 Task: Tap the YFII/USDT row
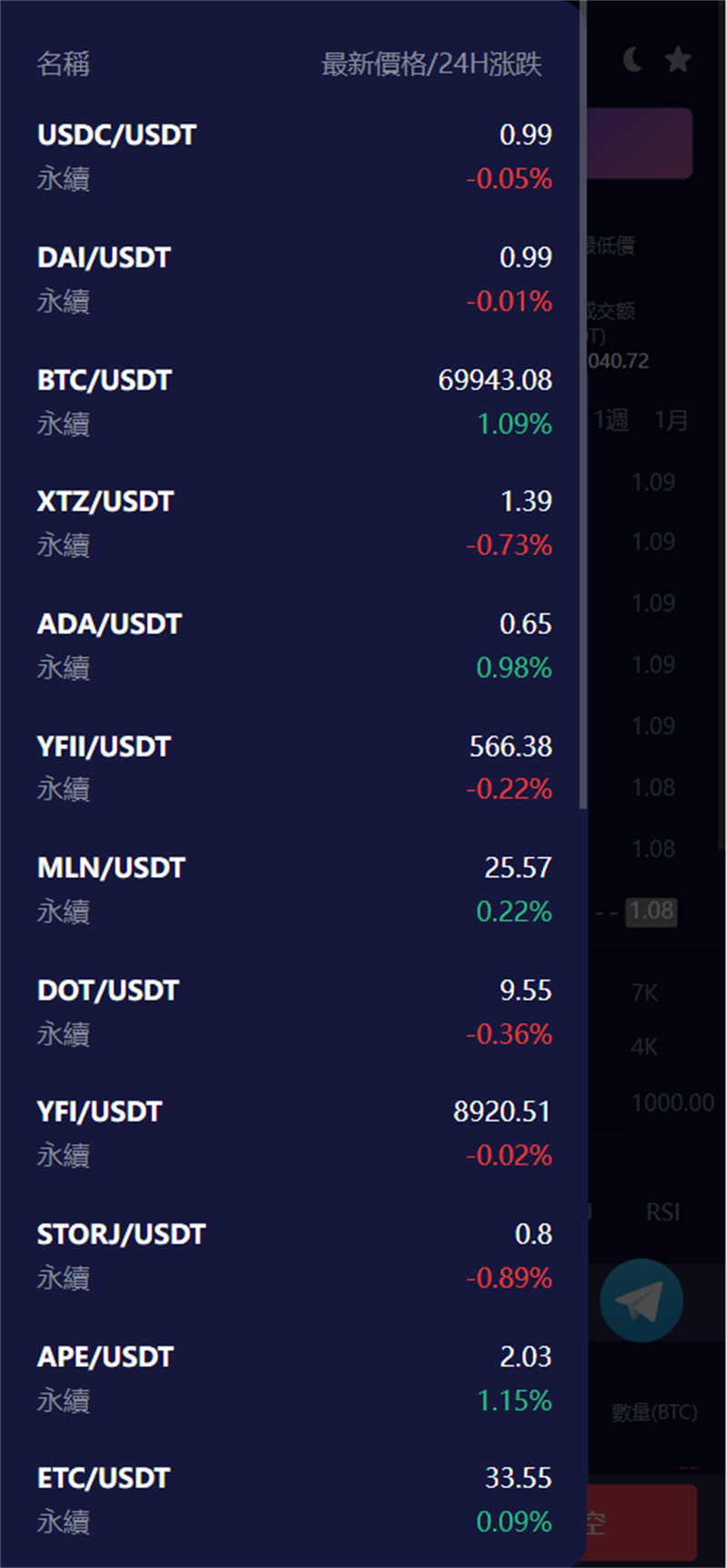(294, 767)
